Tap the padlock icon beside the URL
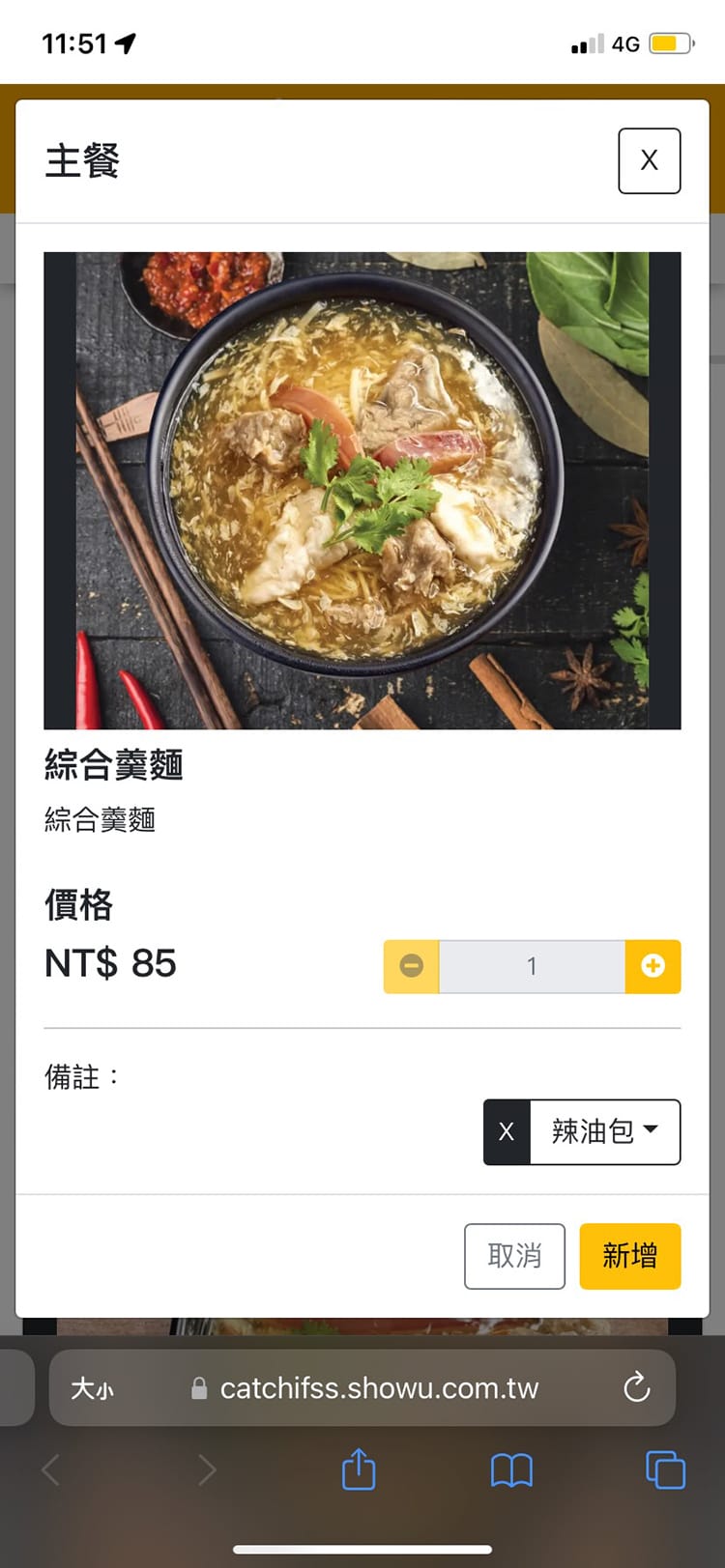Viewport: 725px width, 1568px height. (x=198, y=1388)
